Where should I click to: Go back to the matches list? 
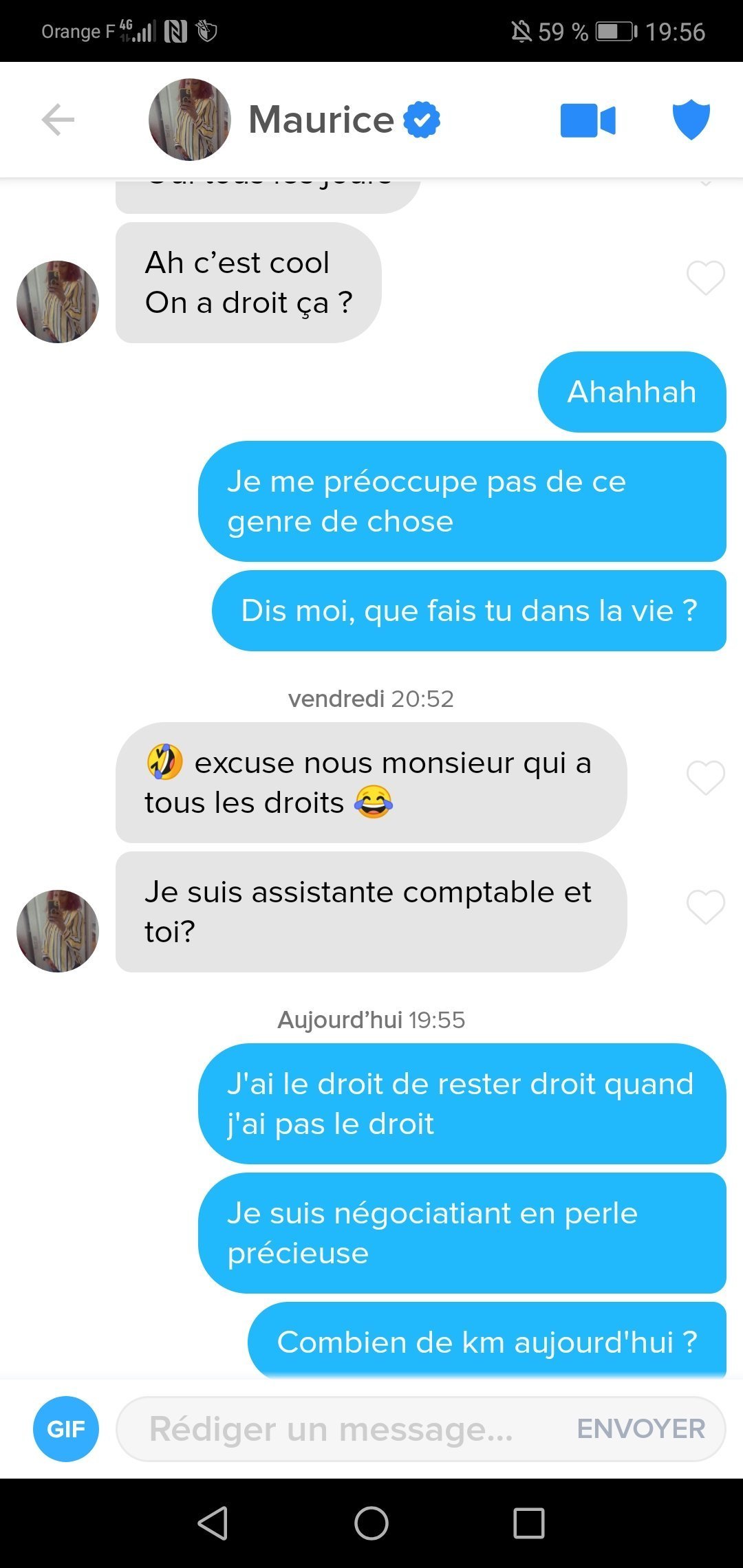click(x=58, y=120)
